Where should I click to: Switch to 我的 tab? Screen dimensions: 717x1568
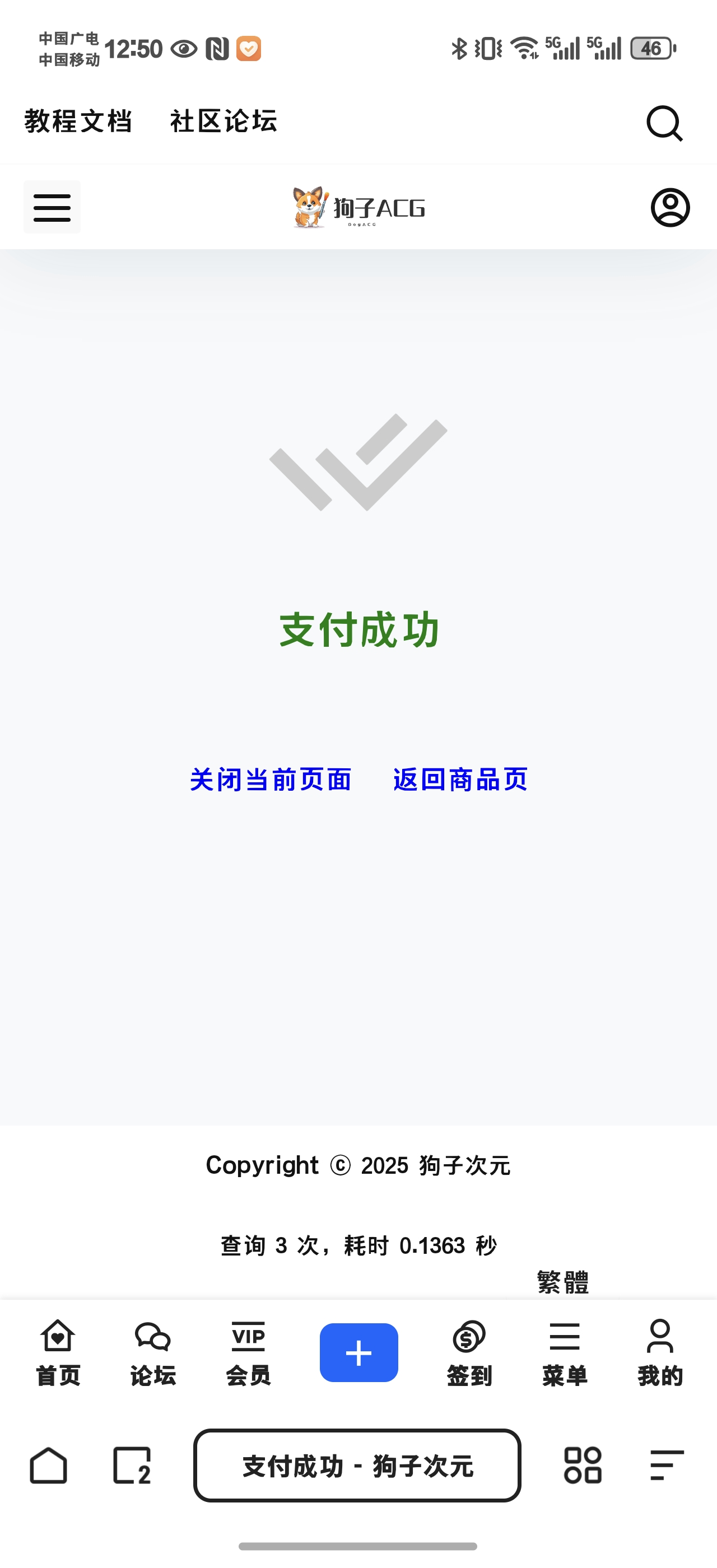(660, 1352)
